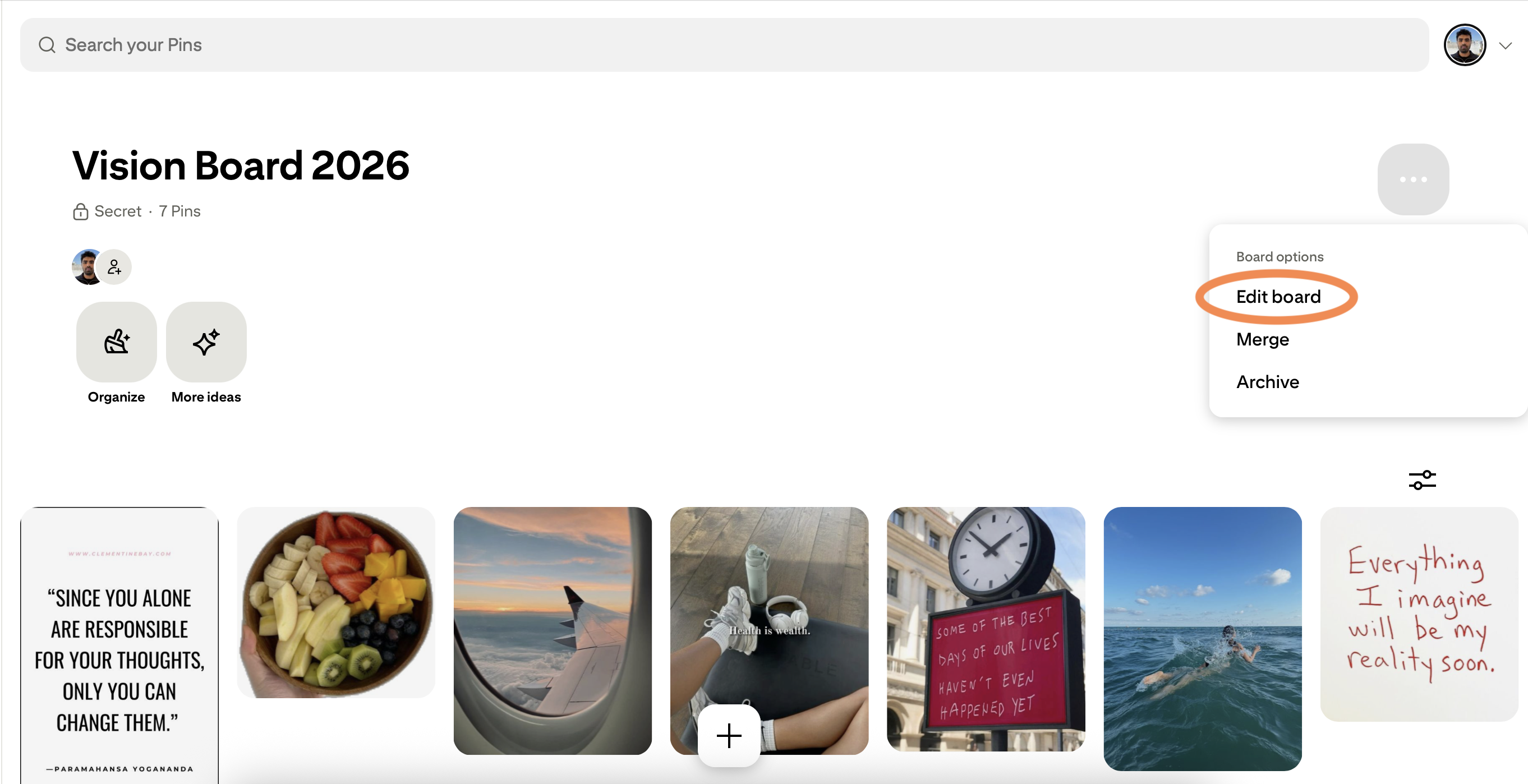The width and height of the screenshot is (1528, 784).
Task: Open the airplane window sunset pin
Action: pyautogui.click(x=552, y=630)
